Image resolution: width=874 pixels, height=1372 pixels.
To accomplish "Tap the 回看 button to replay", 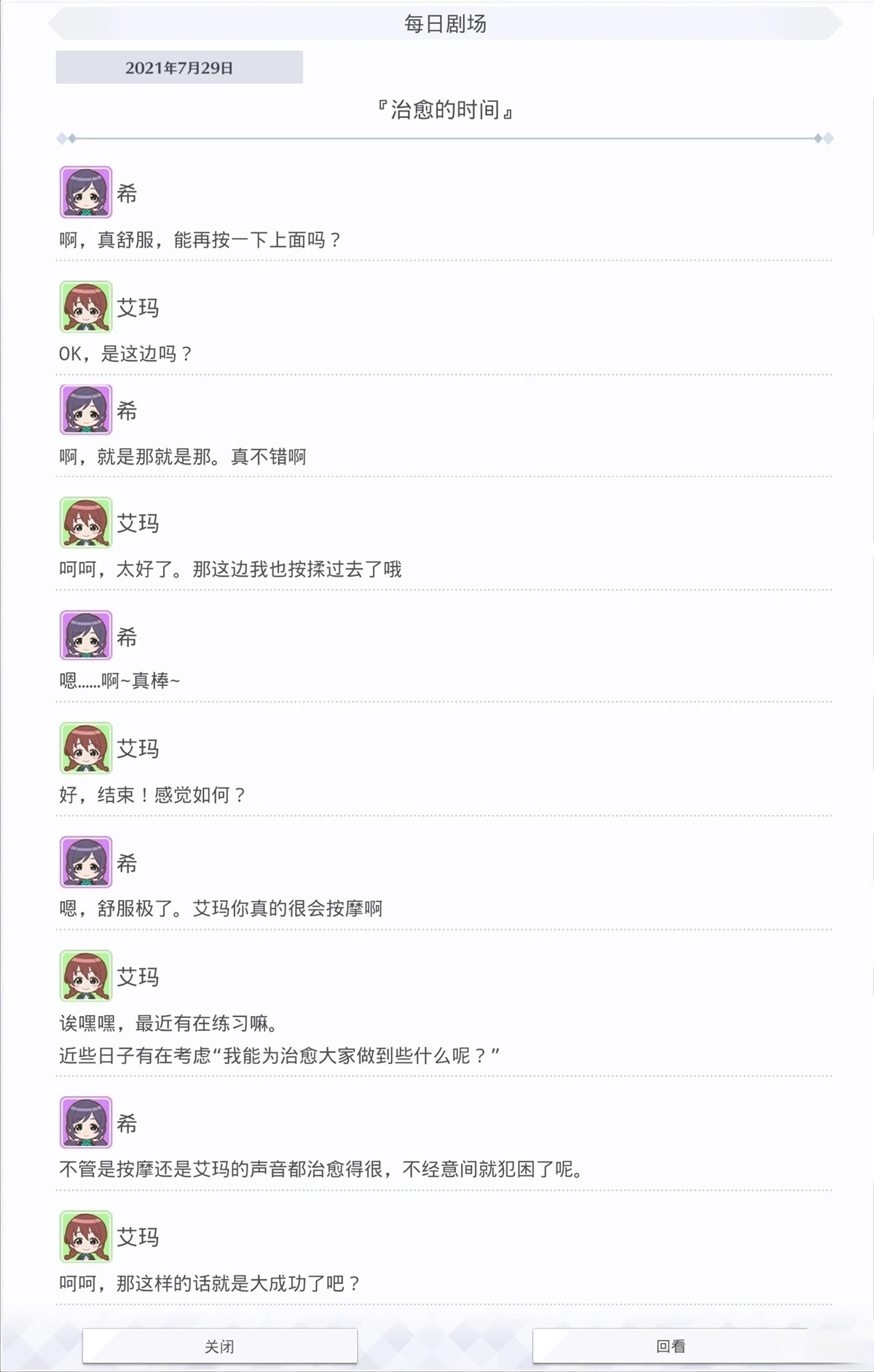I will [670, 1346].
